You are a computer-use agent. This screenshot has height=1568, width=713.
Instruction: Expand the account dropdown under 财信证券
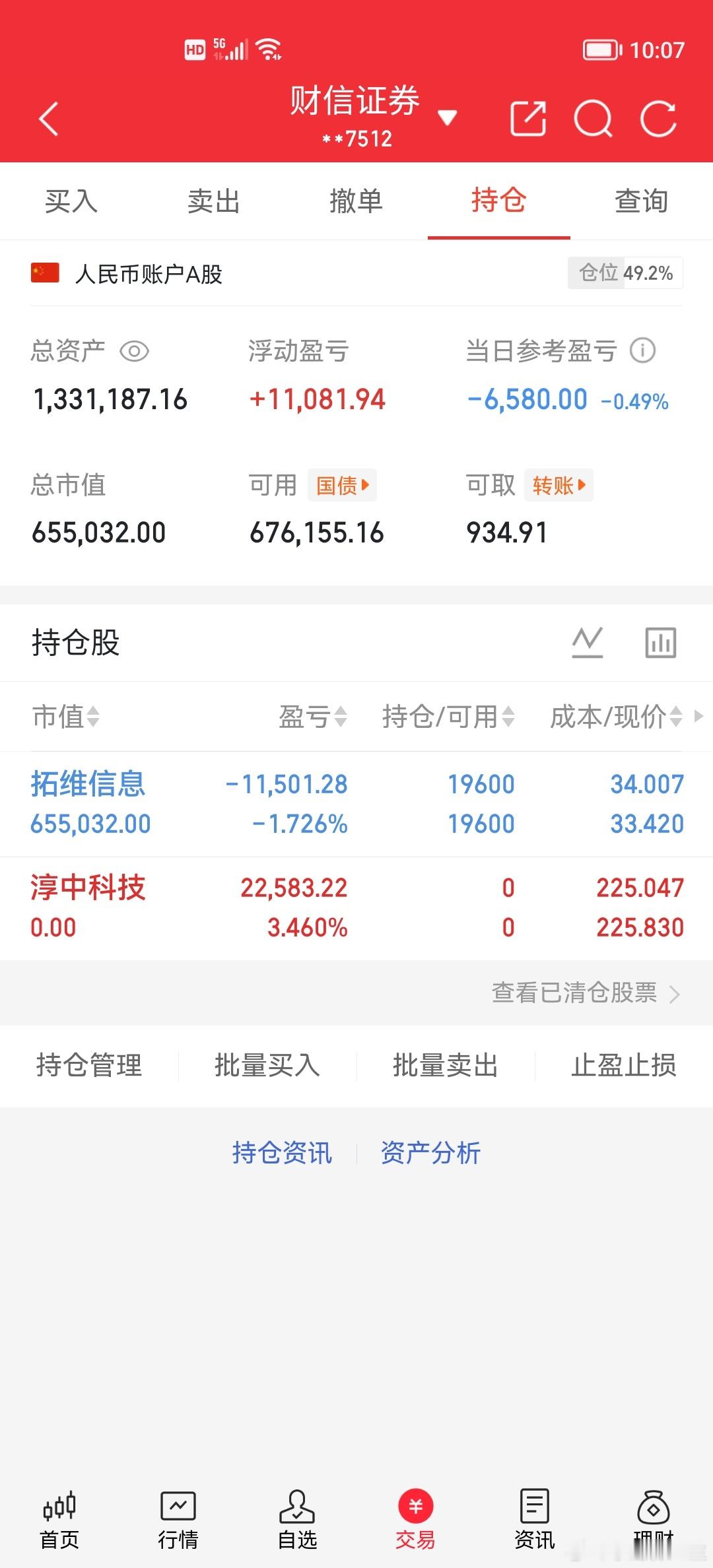click(448, 115)
